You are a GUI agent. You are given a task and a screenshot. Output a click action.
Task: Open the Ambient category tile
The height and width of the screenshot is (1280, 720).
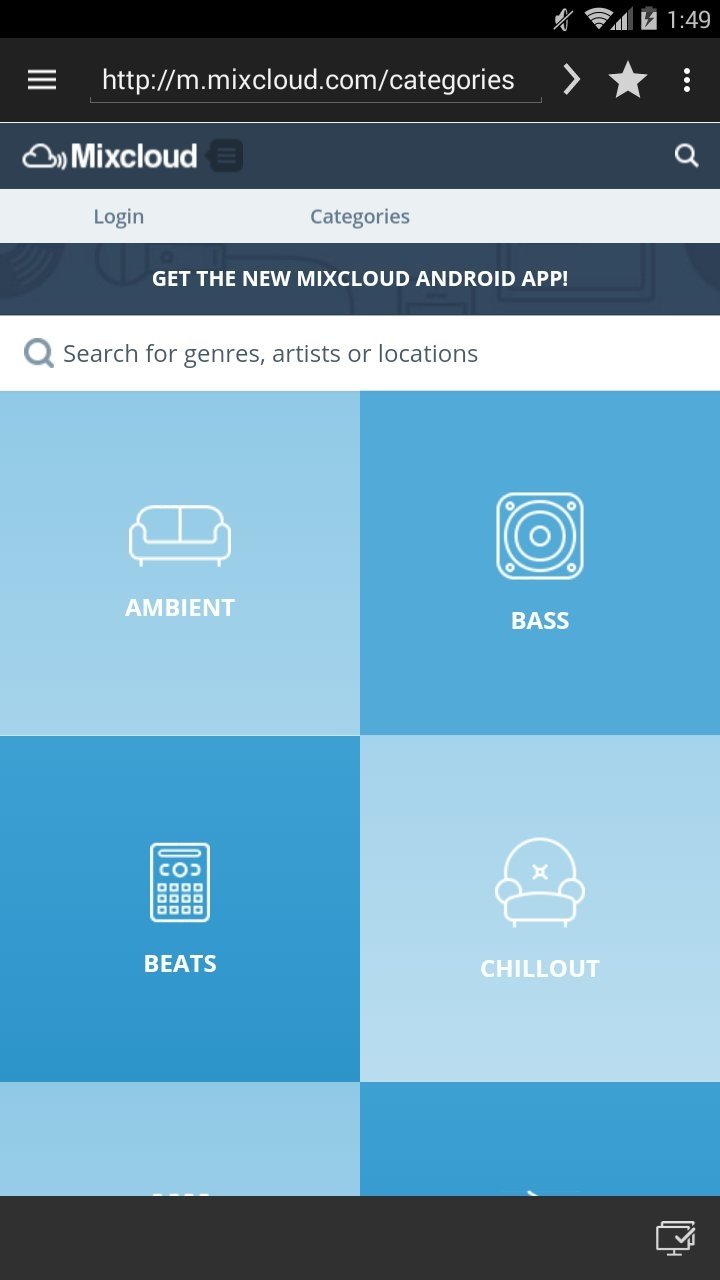coord(180,563)
